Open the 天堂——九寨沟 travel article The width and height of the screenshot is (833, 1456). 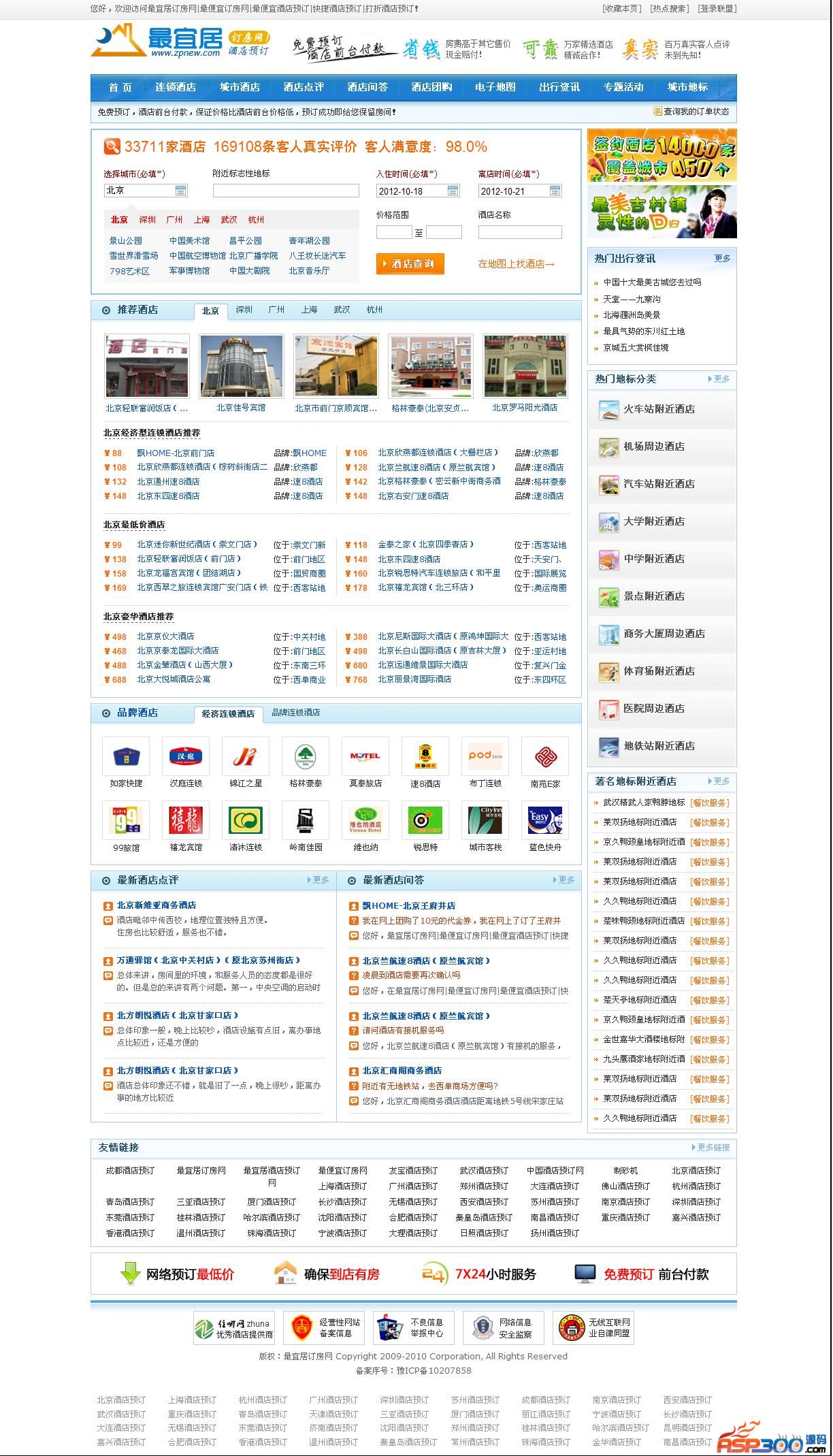pos(632,299)
